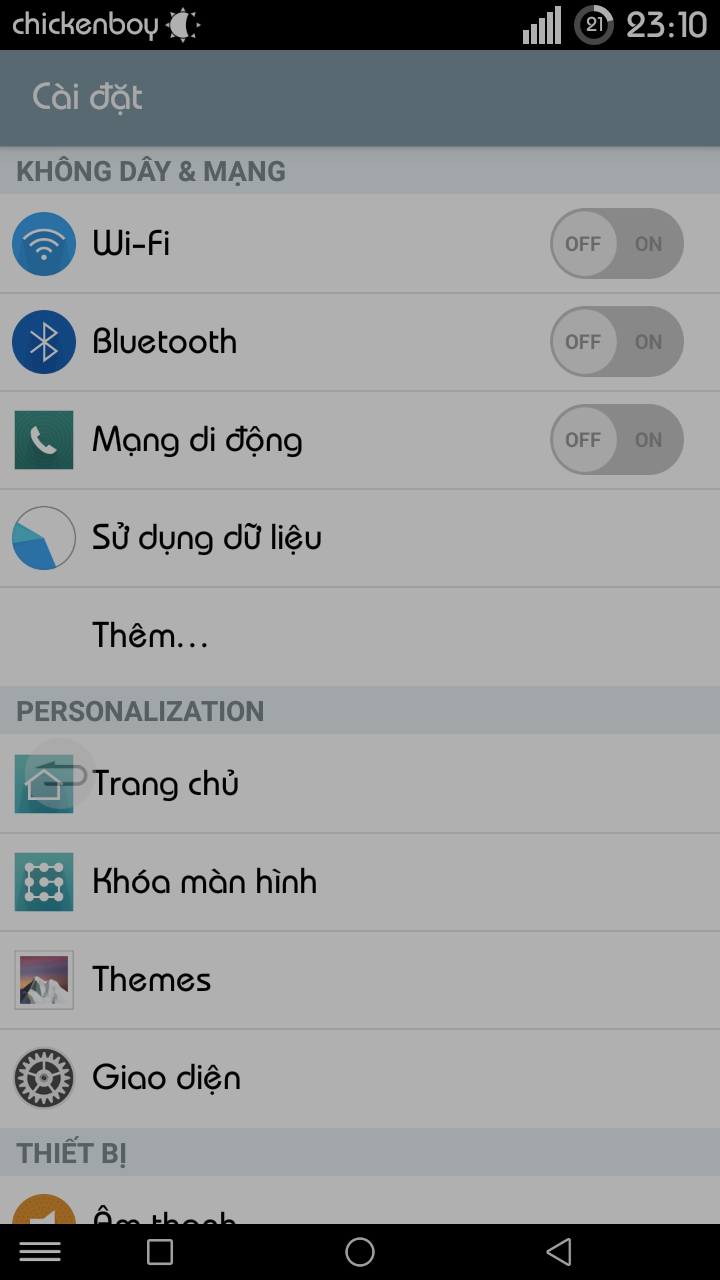Open Thêm… for more network options

[360, 636]
